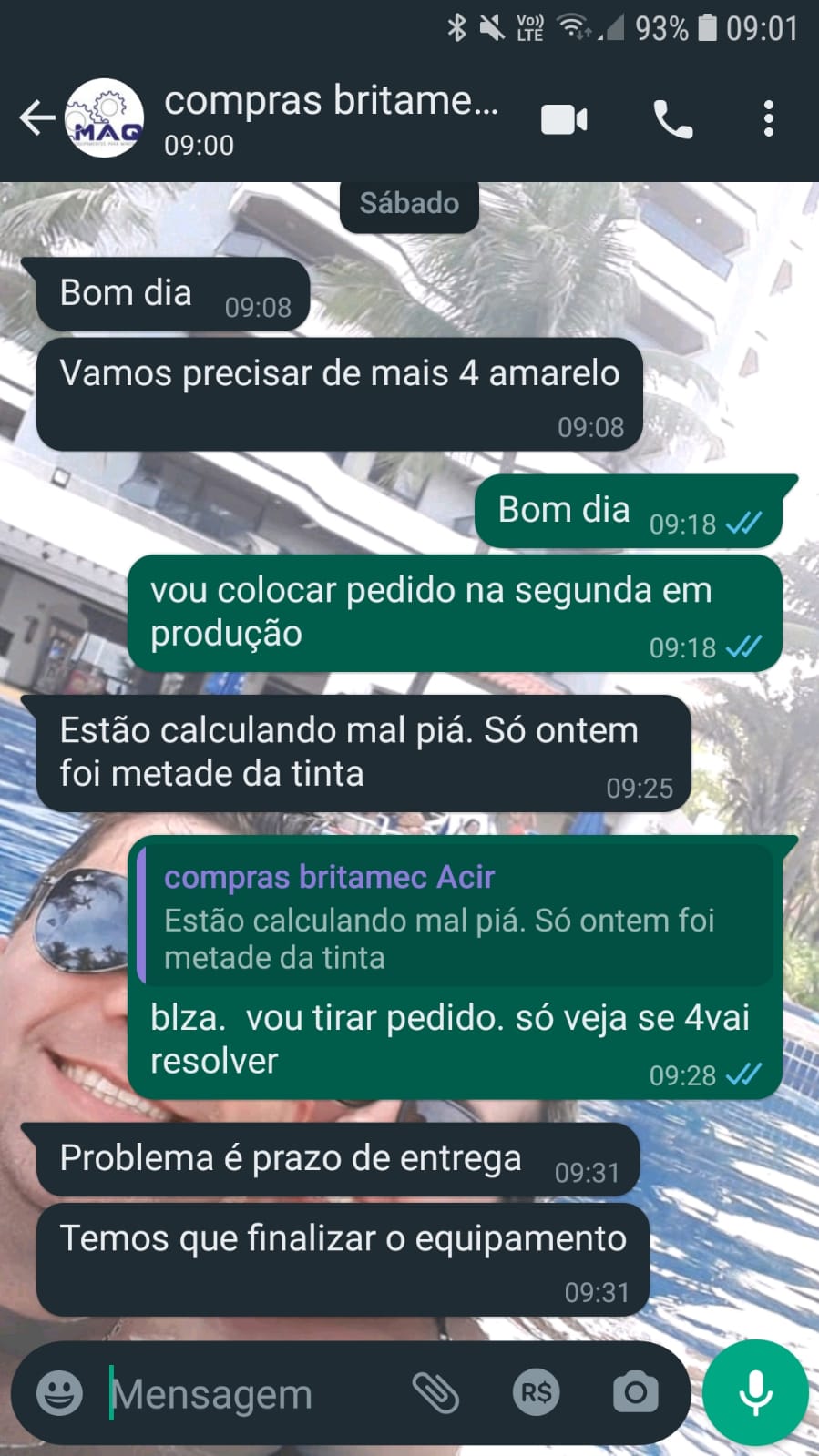Open compras britamec contact profile picture
Viewport: 819px width, 1456px height.
pyautogui.click(x=106, y=118)
